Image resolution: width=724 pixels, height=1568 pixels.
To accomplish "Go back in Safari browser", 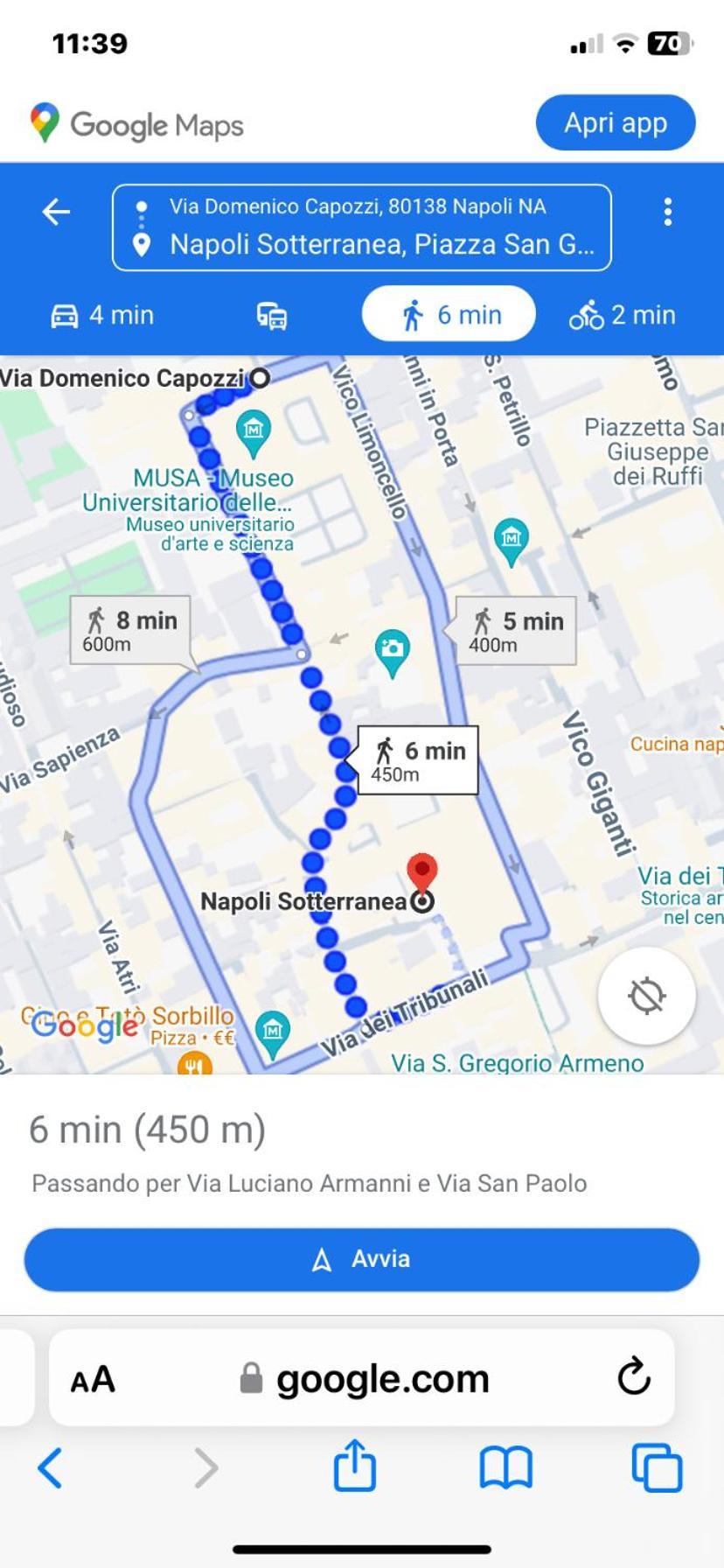I will pos(51,1466).
